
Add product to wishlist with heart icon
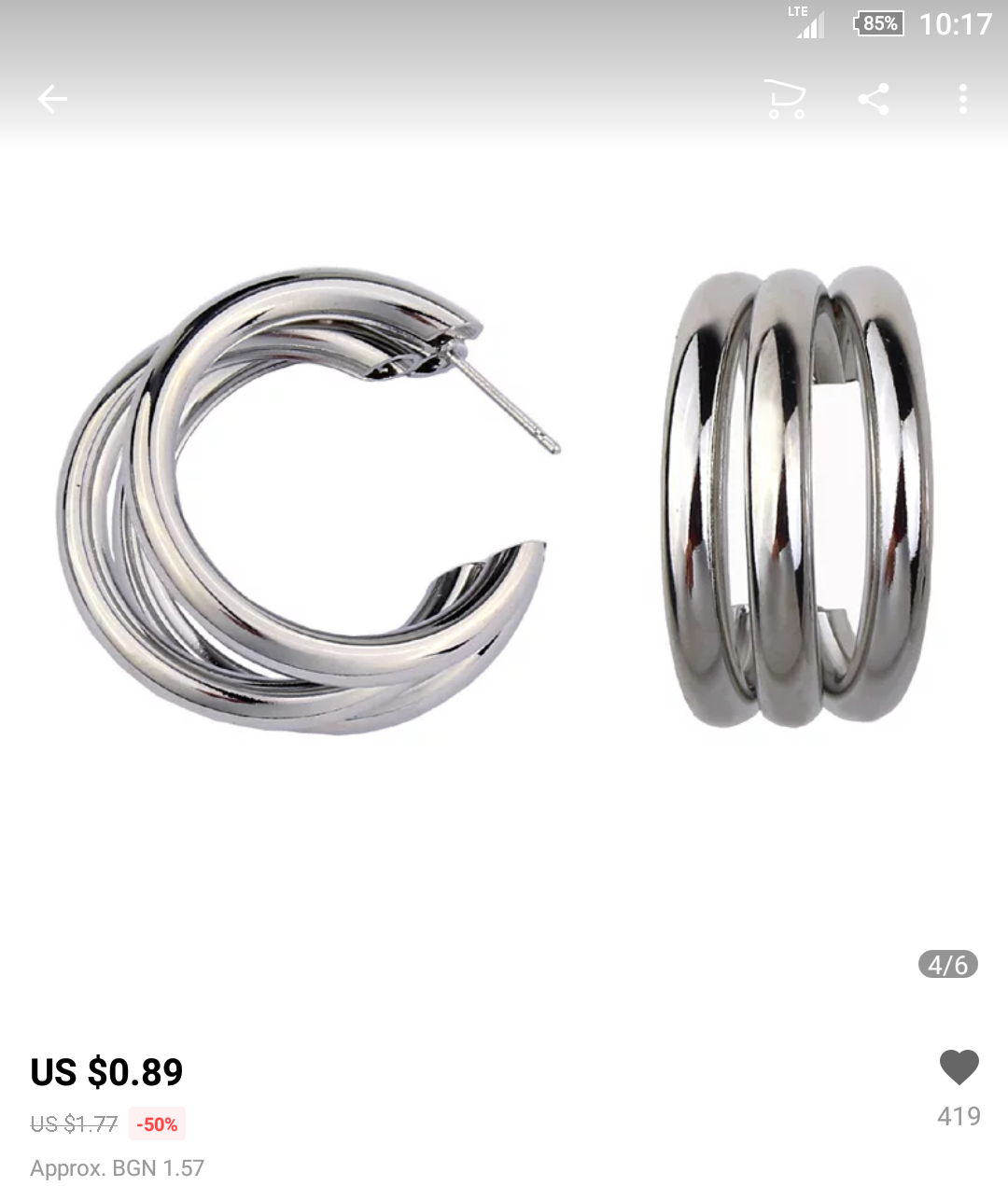point(959,1067)
